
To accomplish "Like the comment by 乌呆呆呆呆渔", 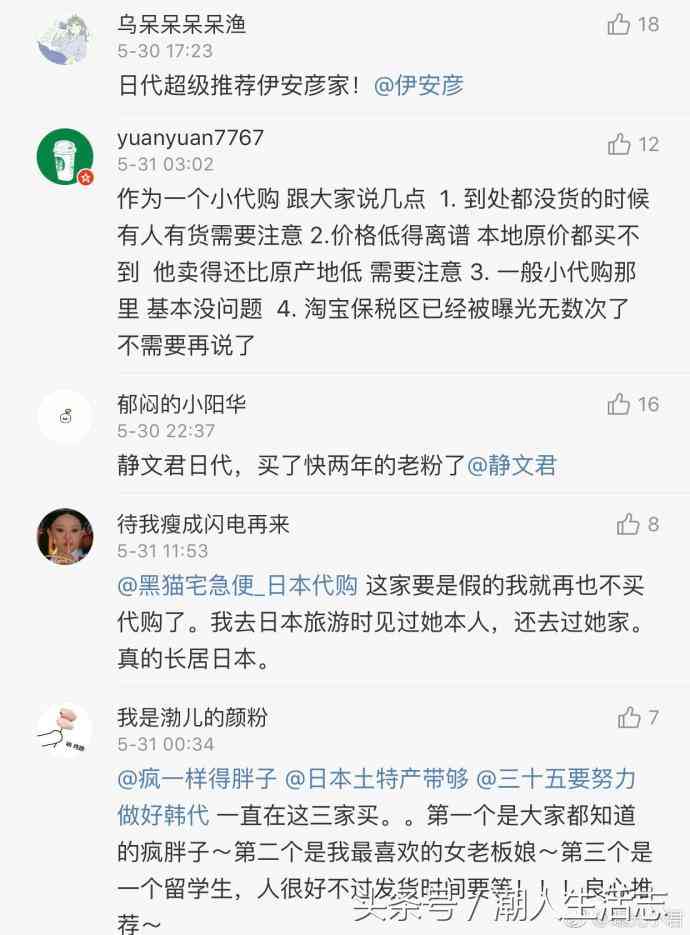I will [x=620, y=24].
